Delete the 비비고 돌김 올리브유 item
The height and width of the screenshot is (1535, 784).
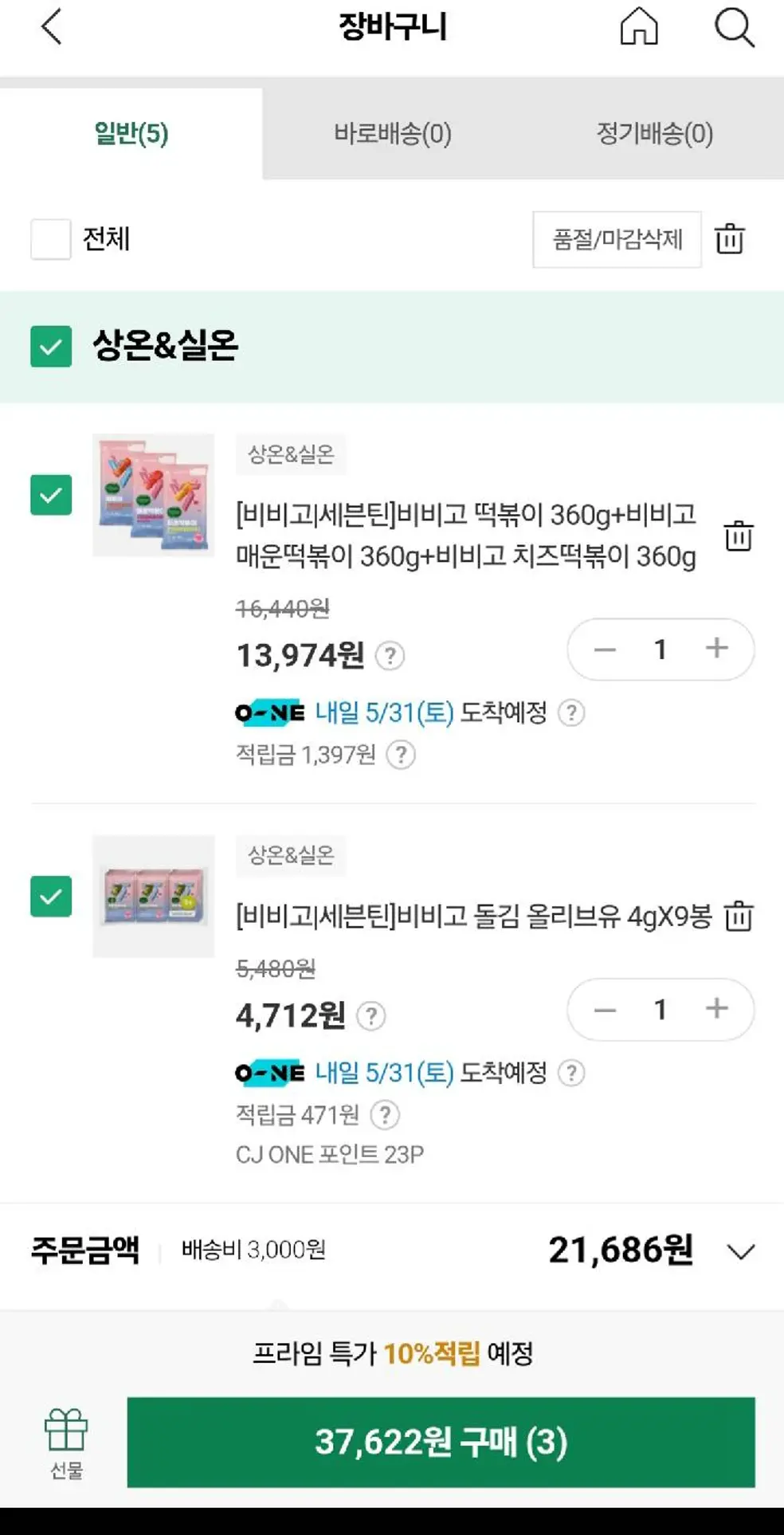pos(739,916)
